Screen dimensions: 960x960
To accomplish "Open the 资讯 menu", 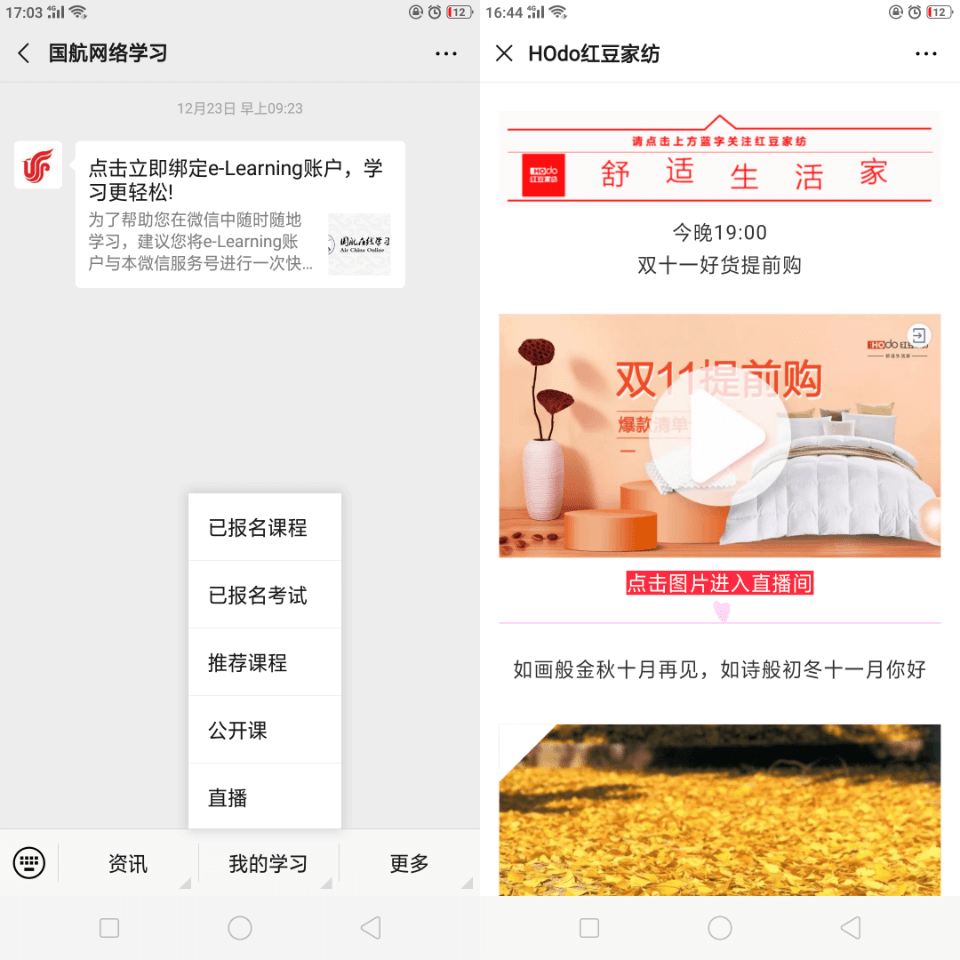I will point(128,864).
